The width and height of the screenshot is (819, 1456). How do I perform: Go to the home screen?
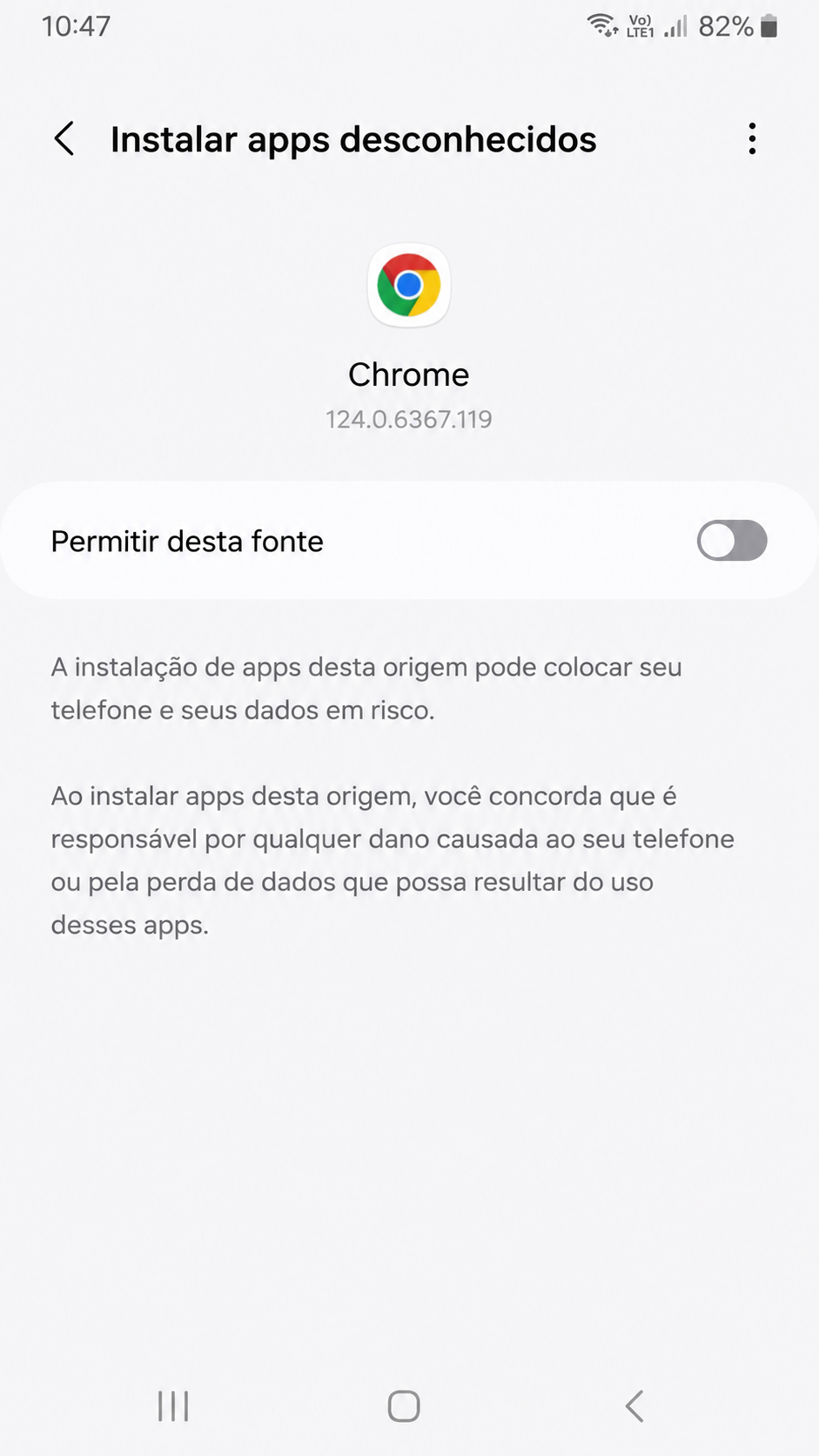click(404, 1405)
